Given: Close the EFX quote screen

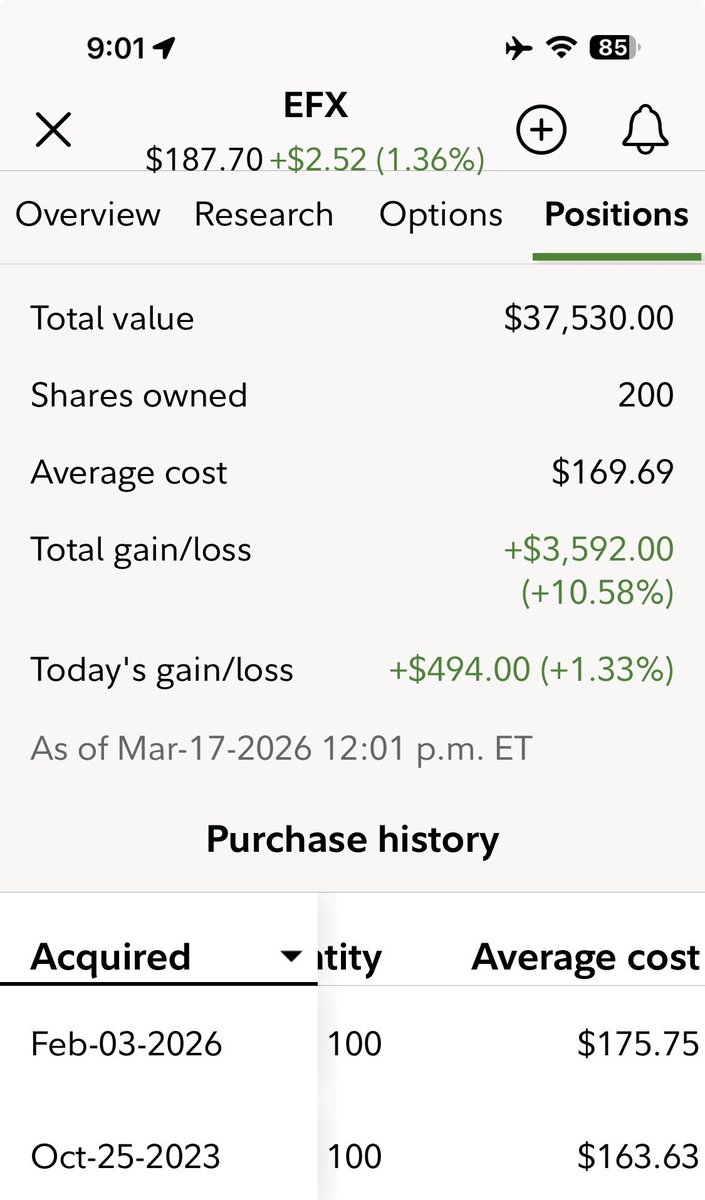Looking at the screenshot, I should click(53, 130).
